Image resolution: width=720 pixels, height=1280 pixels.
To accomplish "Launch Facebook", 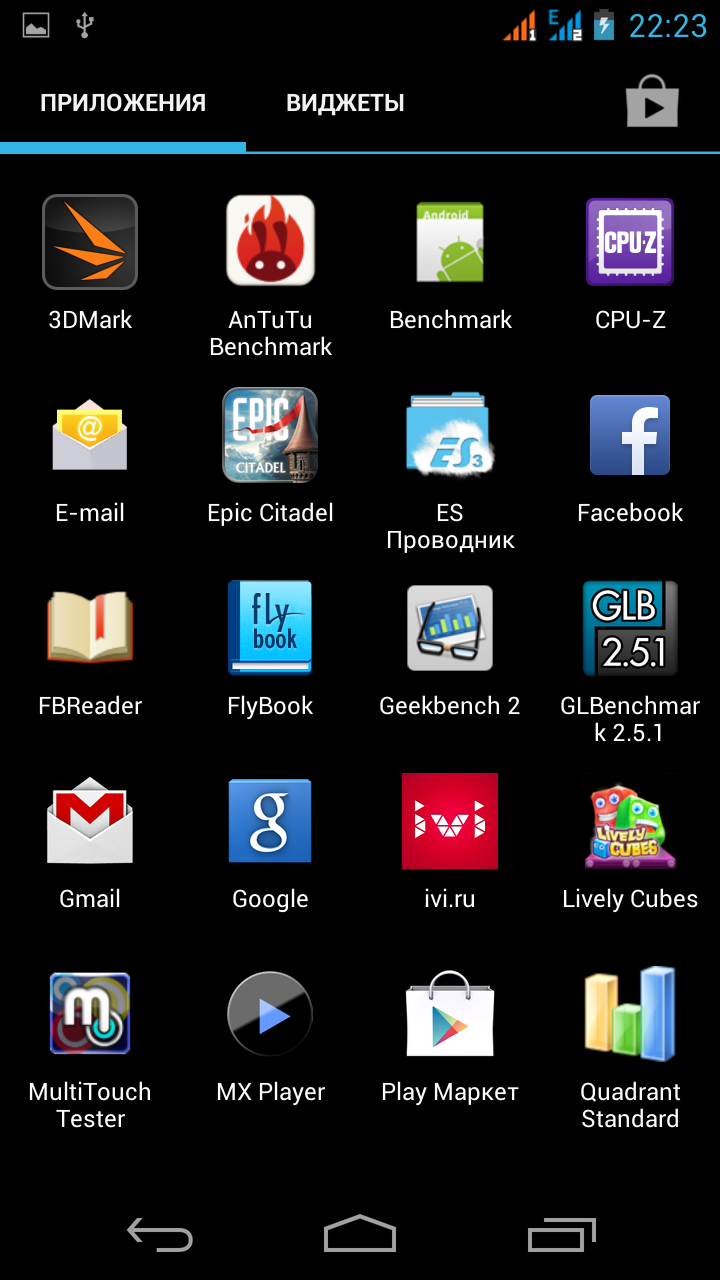I will click(630, 435).
